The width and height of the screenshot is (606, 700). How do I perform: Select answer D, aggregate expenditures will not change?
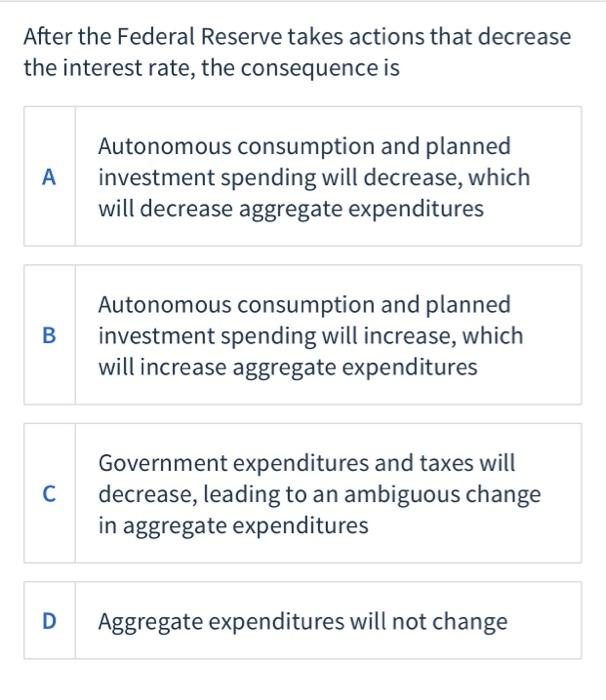coord(302,621)
